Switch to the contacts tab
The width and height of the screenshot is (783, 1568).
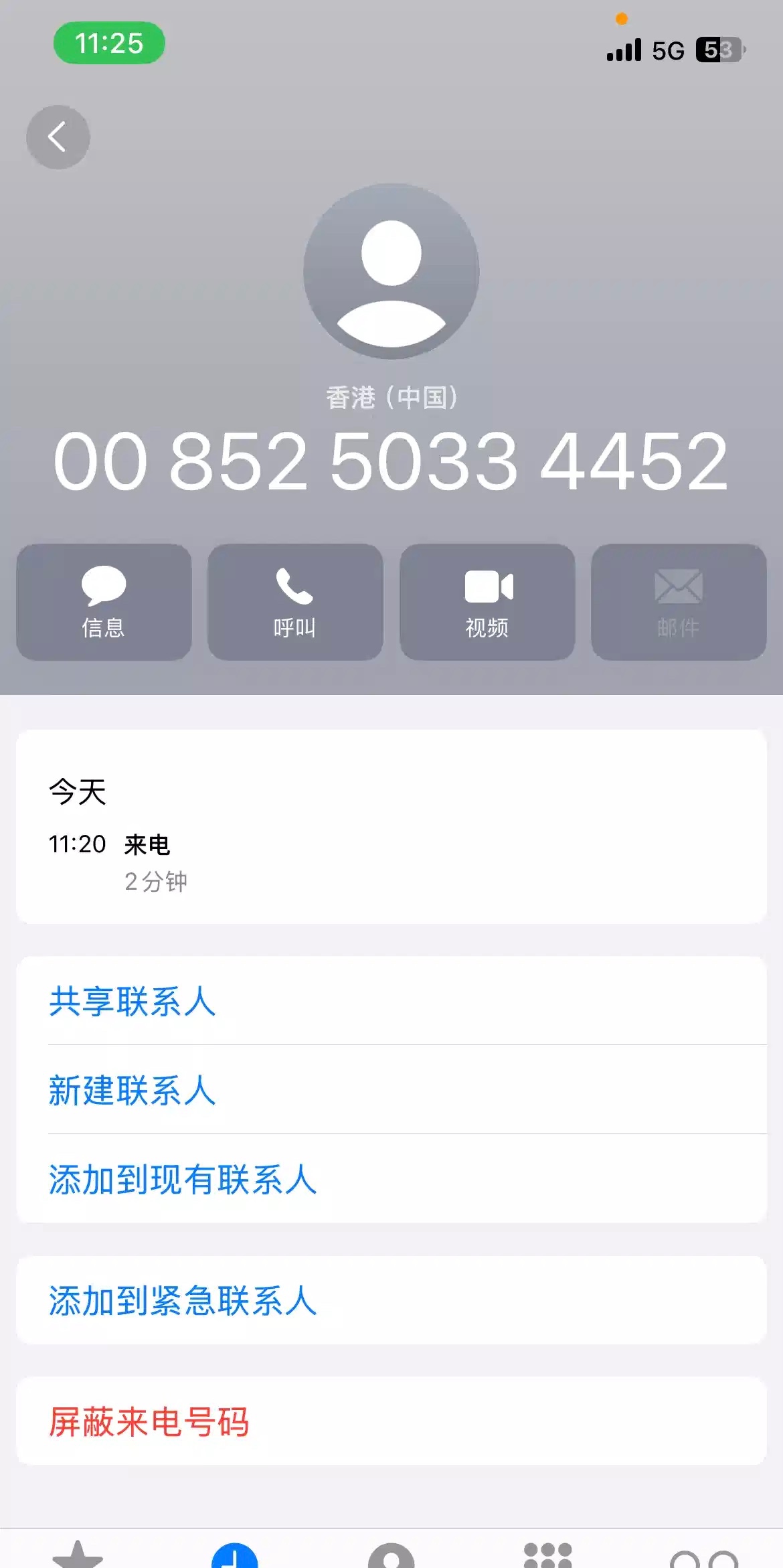(391, 1556)
